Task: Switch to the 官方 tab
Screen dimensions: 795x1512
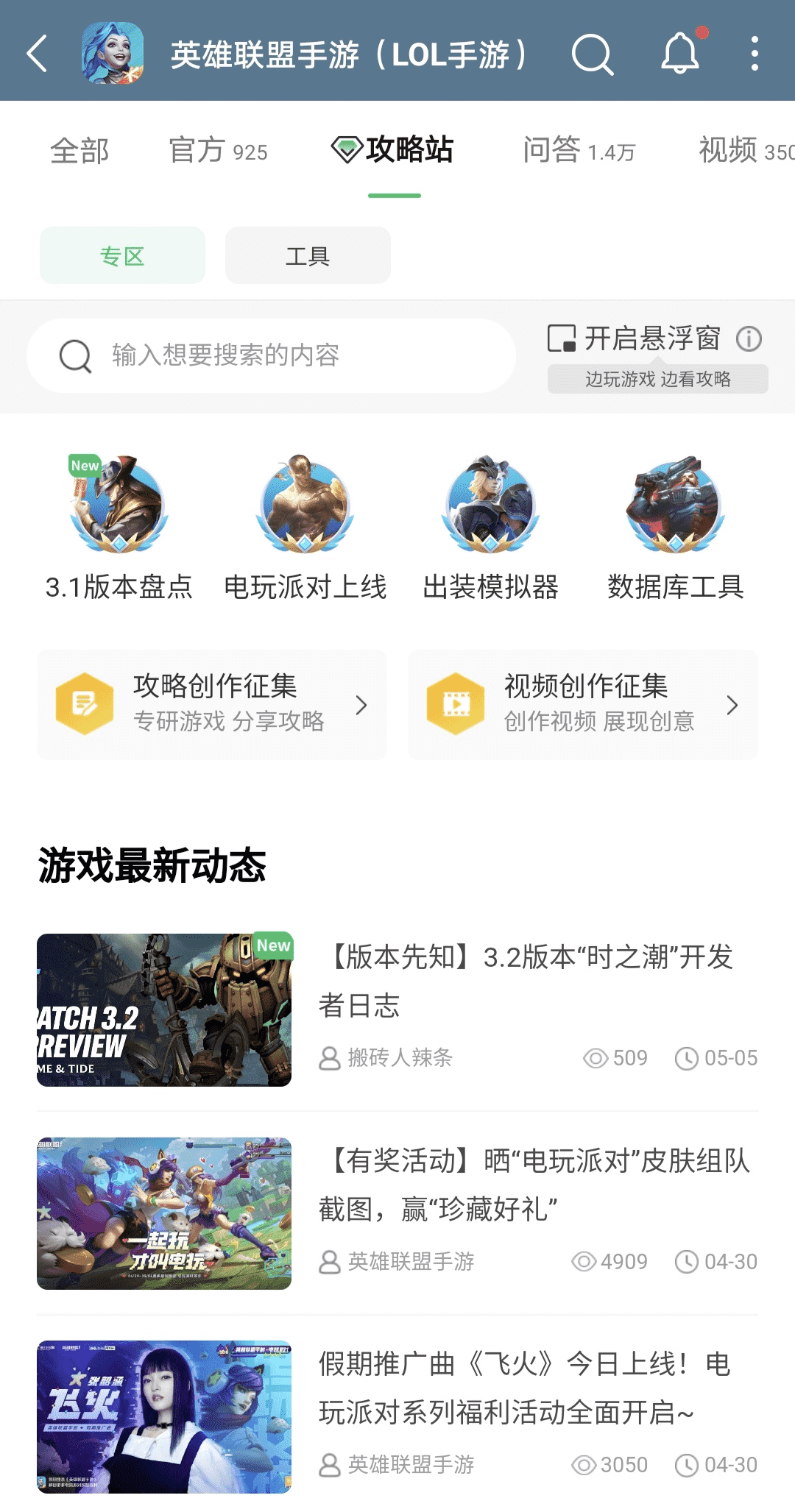Action: click(218, 151)
